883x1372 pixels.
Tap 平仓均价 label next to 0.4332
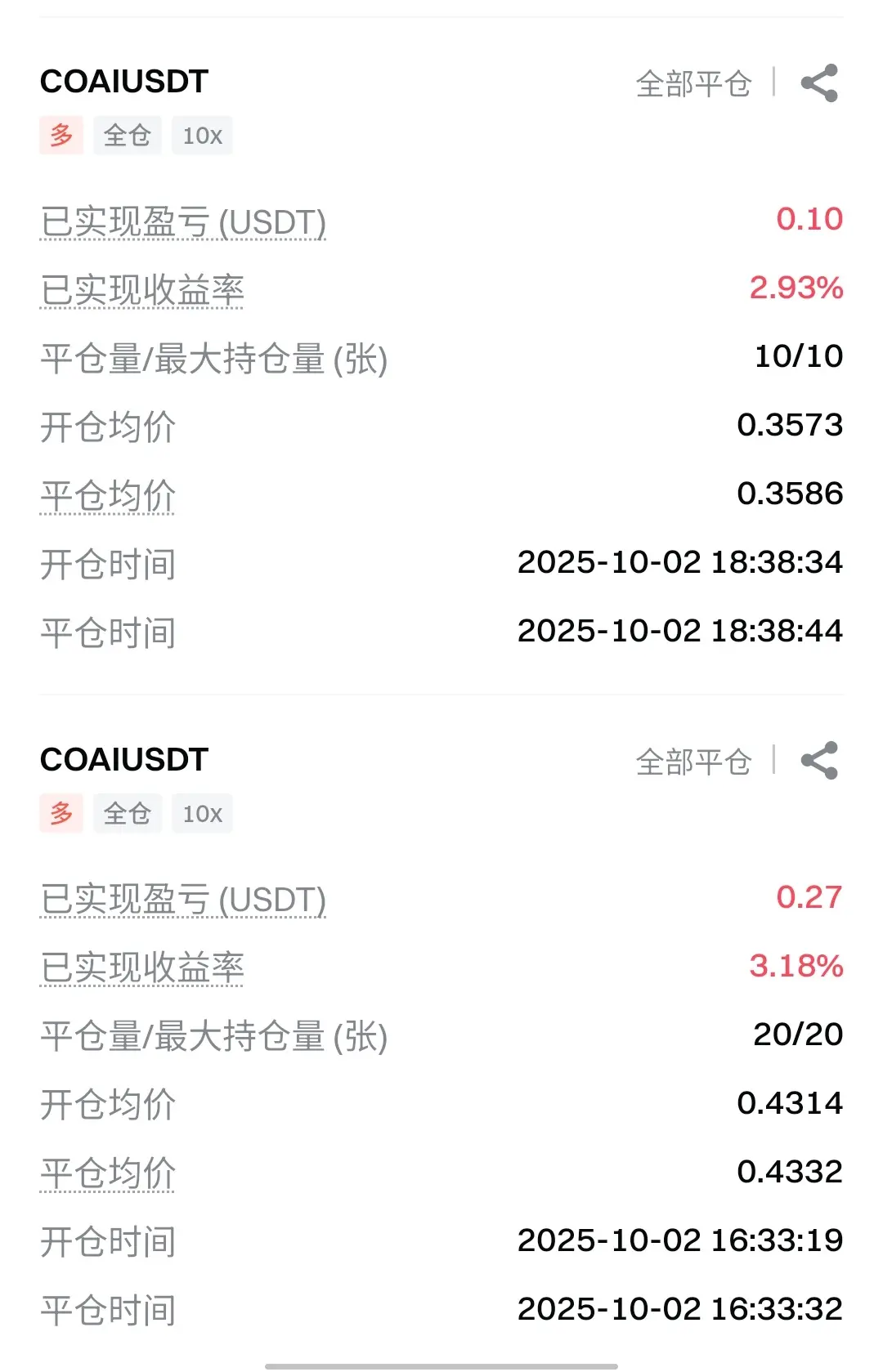(108, 1173)
